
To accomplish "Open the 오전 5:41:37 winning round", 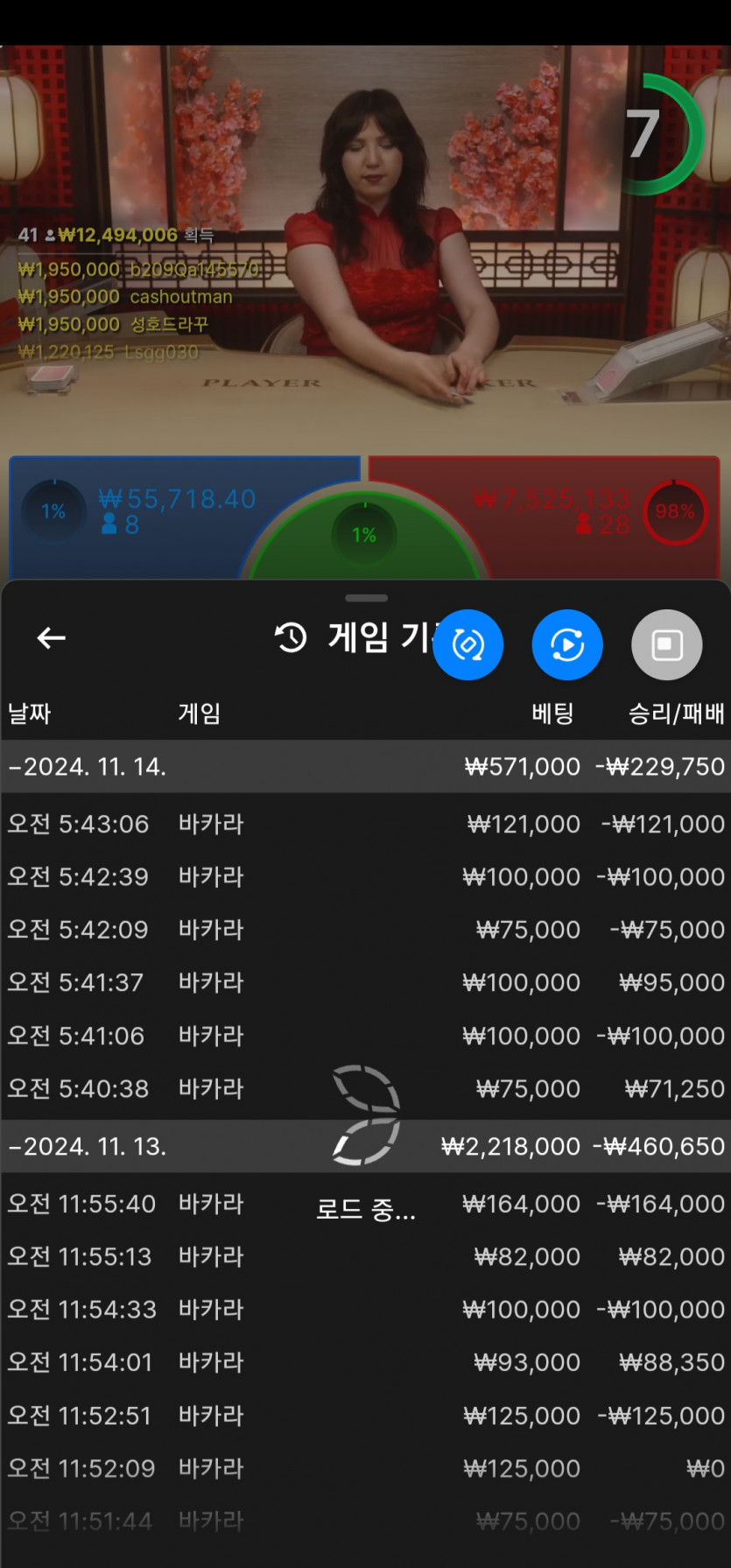I will 365,982.
